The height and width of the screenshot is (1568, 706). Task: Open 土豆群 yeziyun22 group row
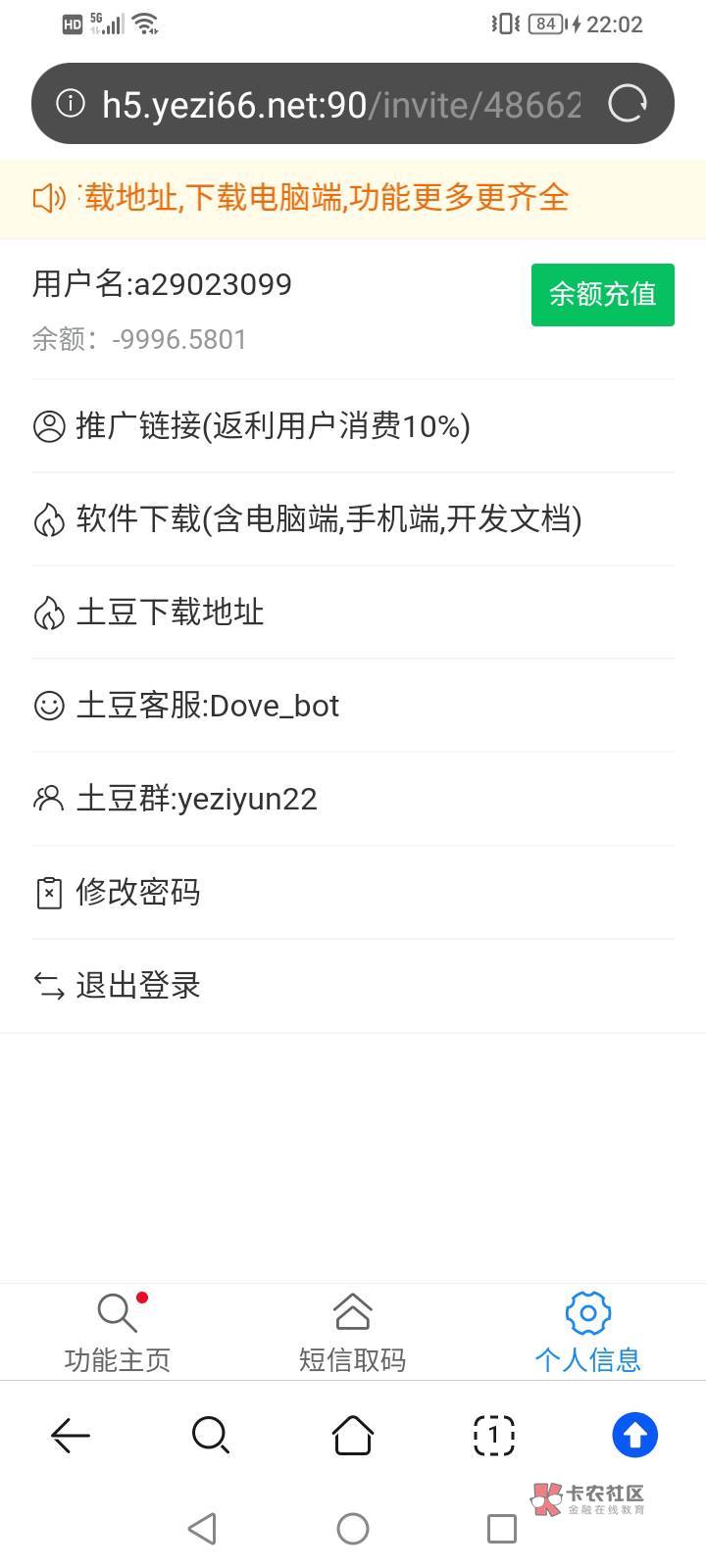click(196, 799)
